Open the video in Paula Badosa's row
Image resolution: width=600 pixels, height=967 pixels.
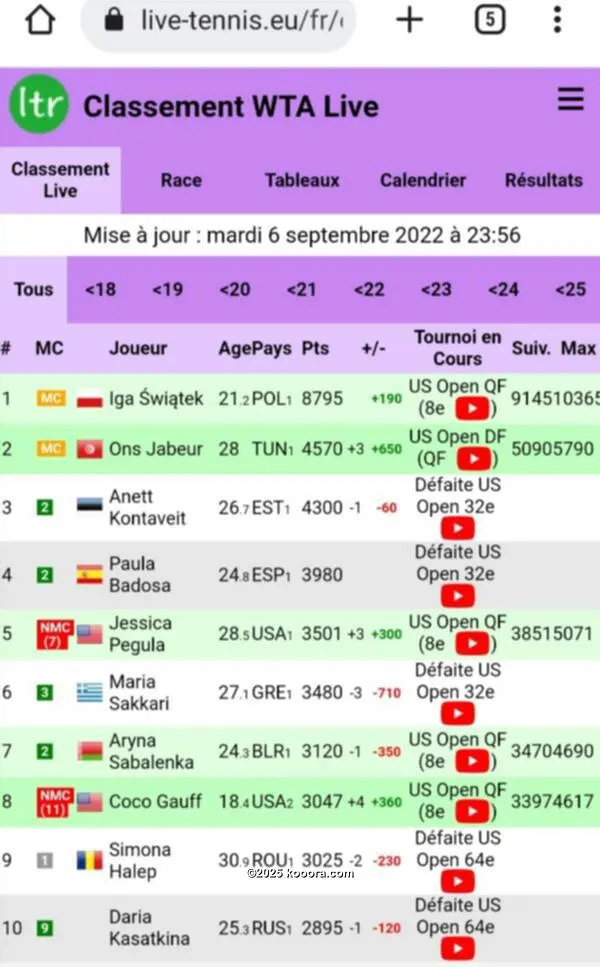pyautogui.click(x=457, y=596)
